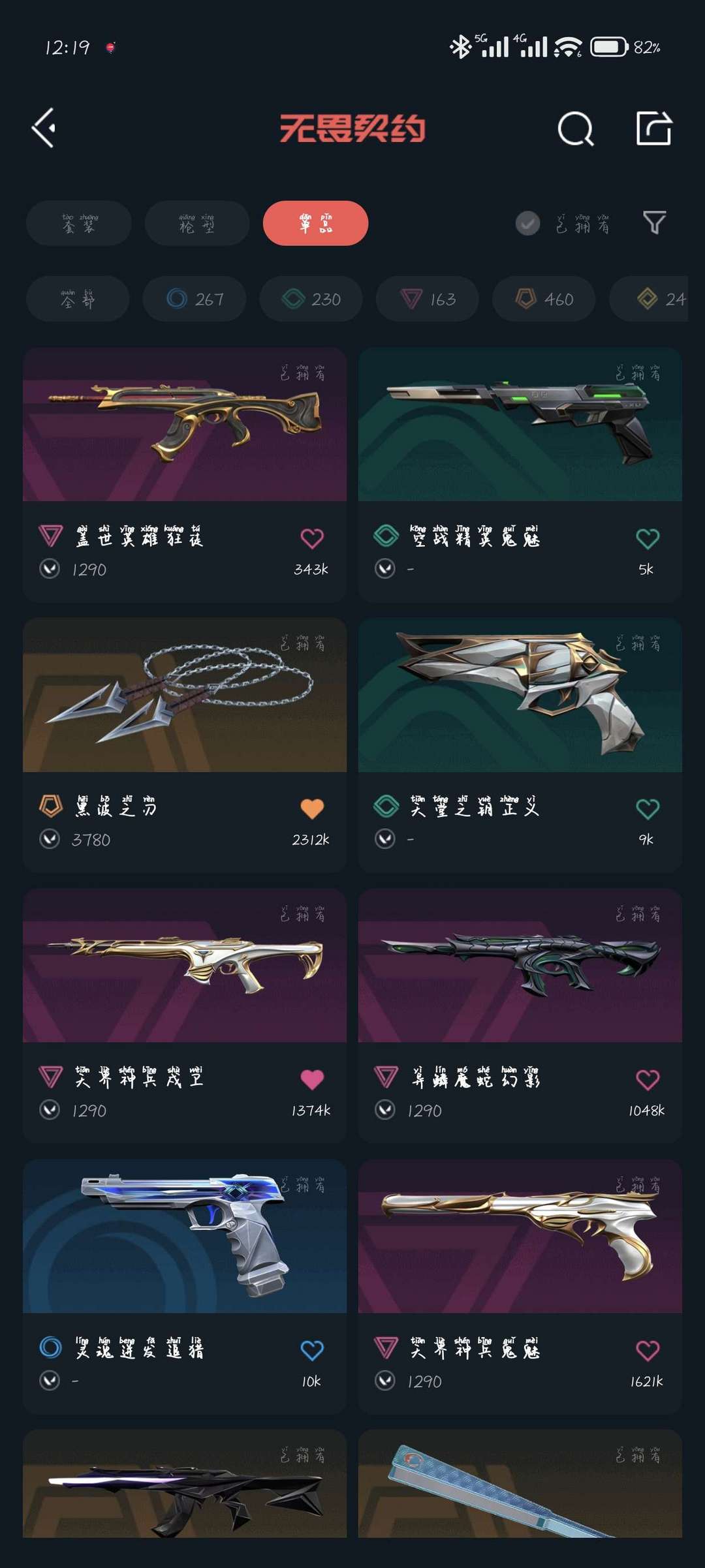This screenshot has width=705, height=1568.
Task: Open the 黑波之刃 melee skin card
Action: coord(185,745)
